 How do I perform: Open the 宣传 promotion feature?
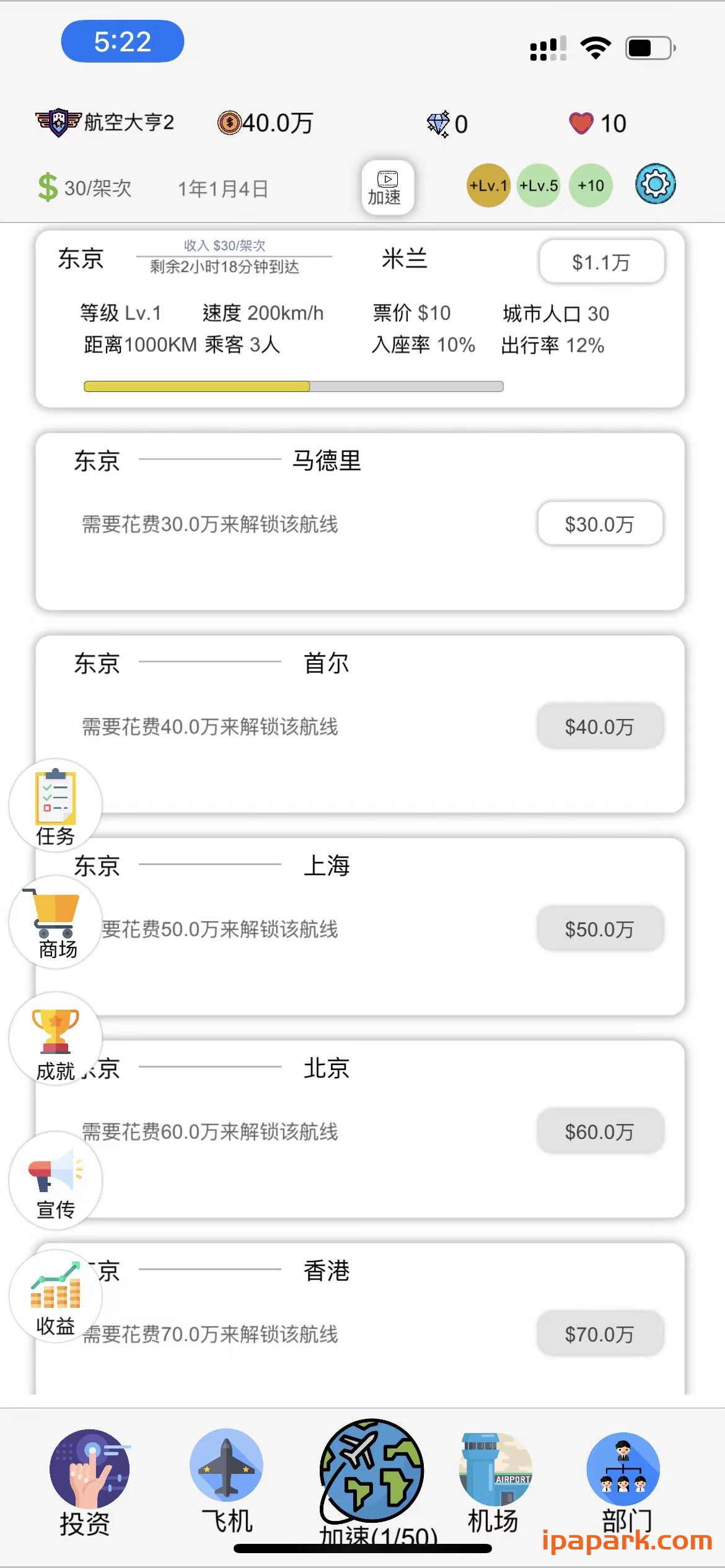click(x=55, y=1182)
